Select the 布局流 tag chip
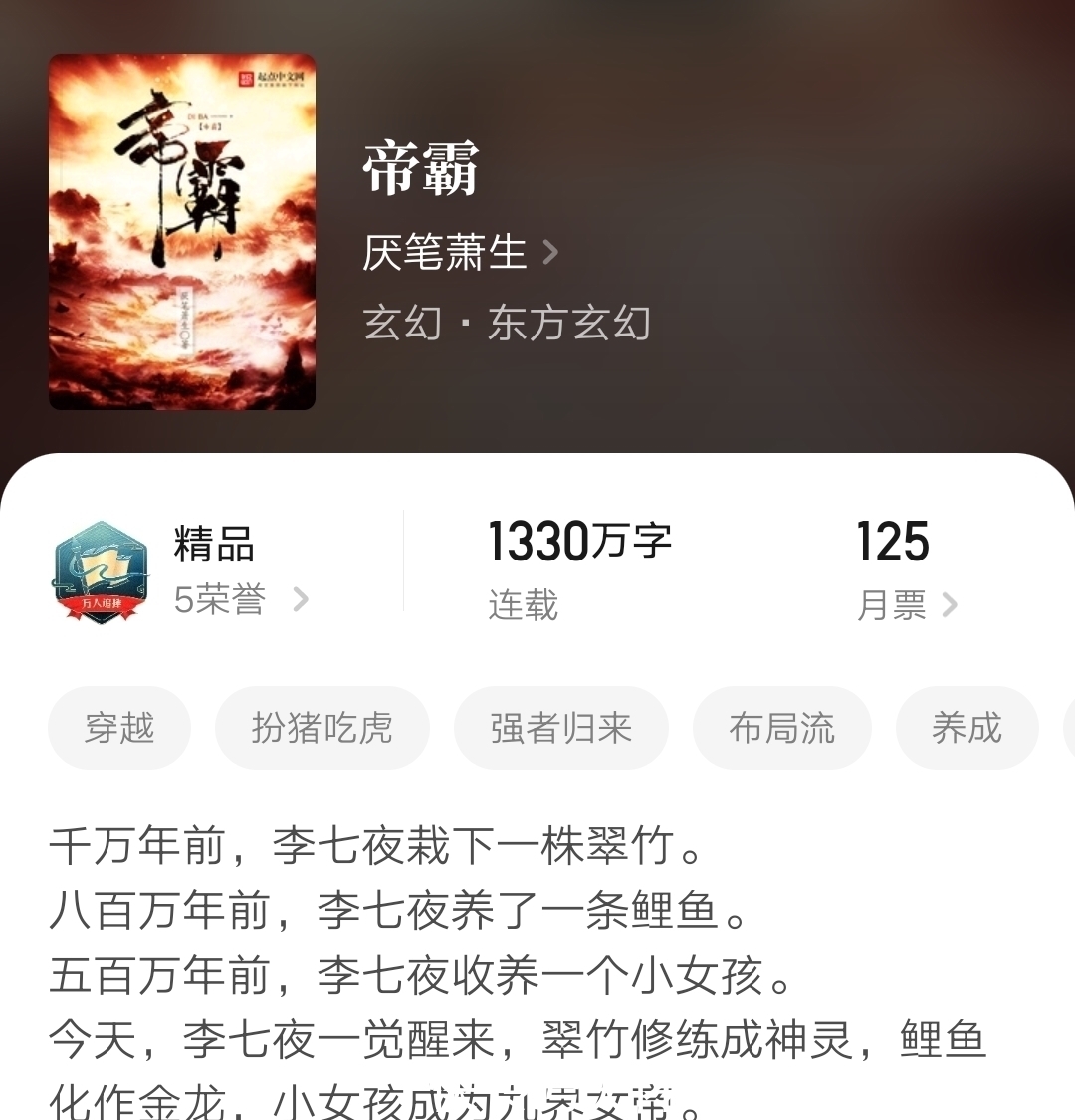The image size is (1075, 1120). 782,728
